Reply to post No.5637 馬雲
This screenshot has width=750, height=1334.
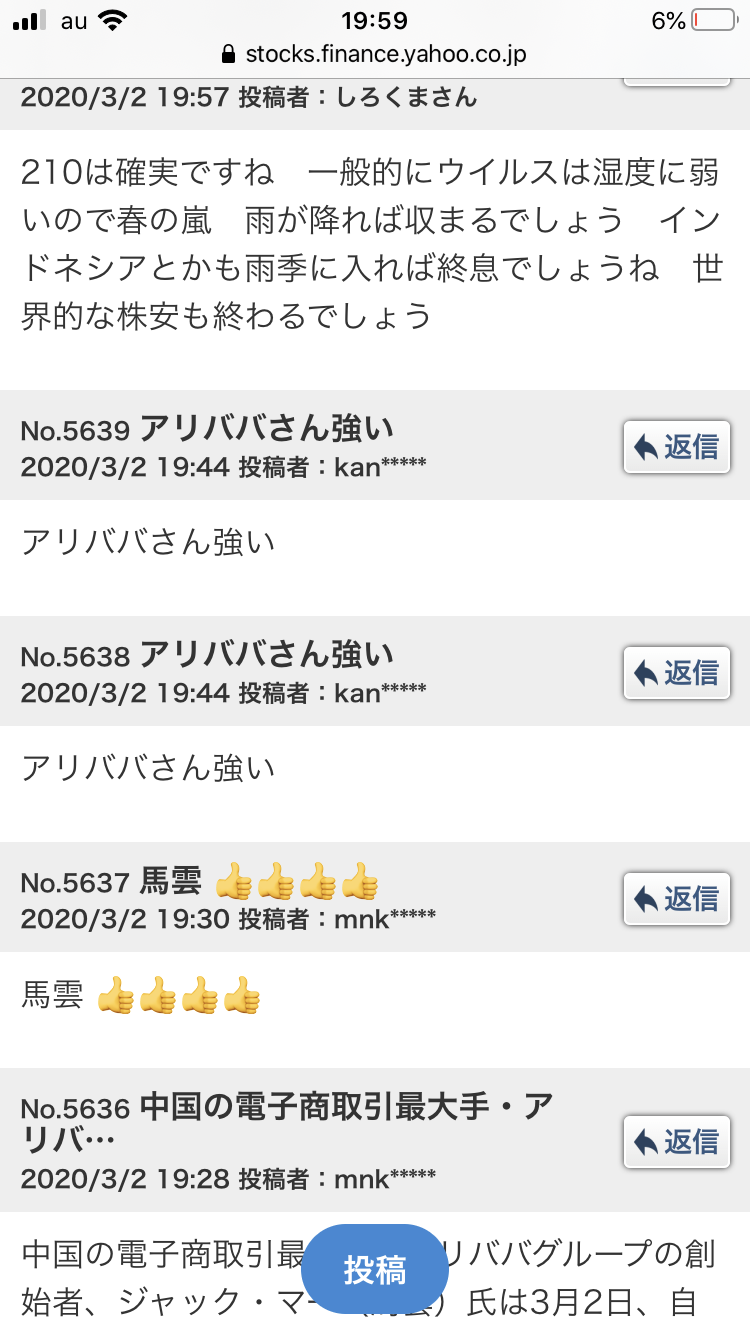click(x=677, y=899)
